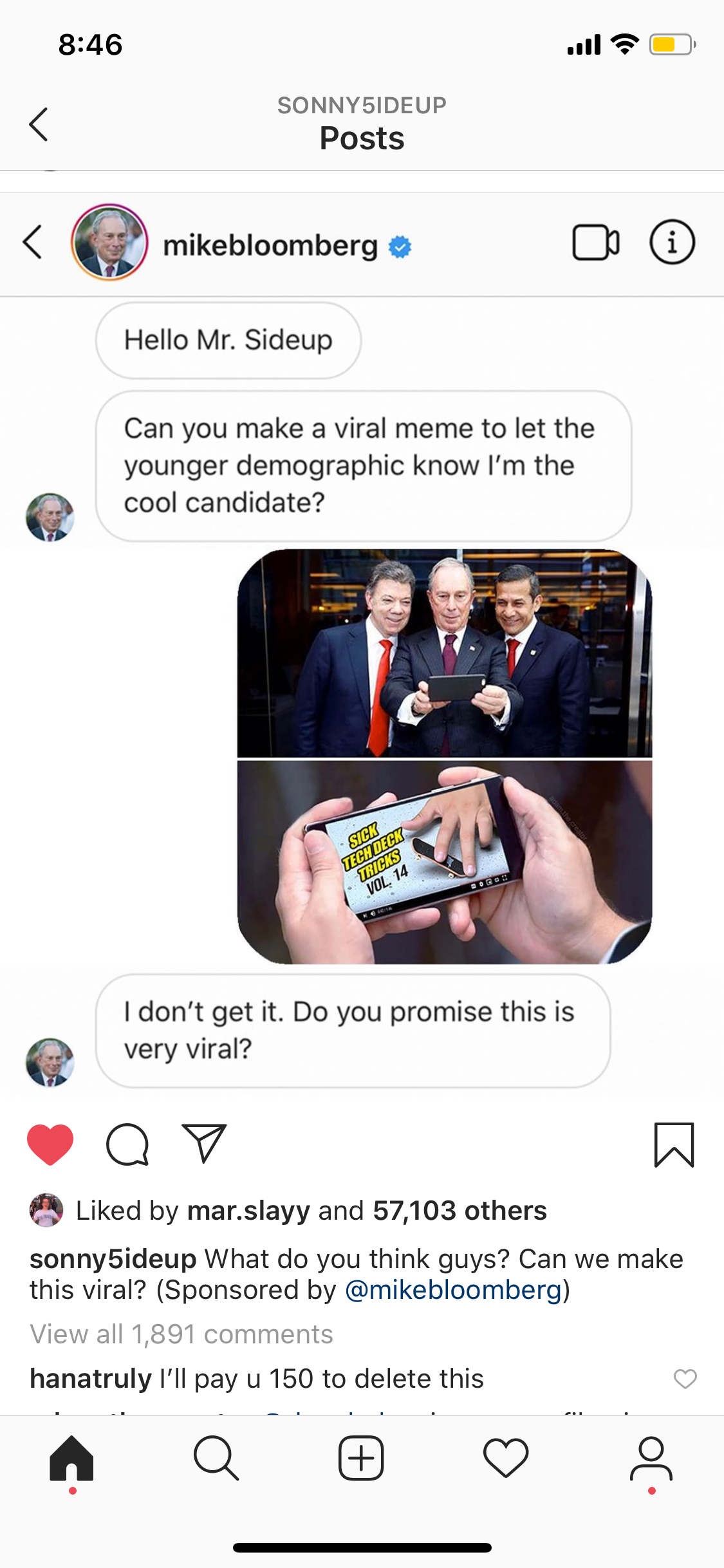Follow the @mikebloomberg mention in the caption
This screenshot has width=724, height=1568.
coord(454,1290)
